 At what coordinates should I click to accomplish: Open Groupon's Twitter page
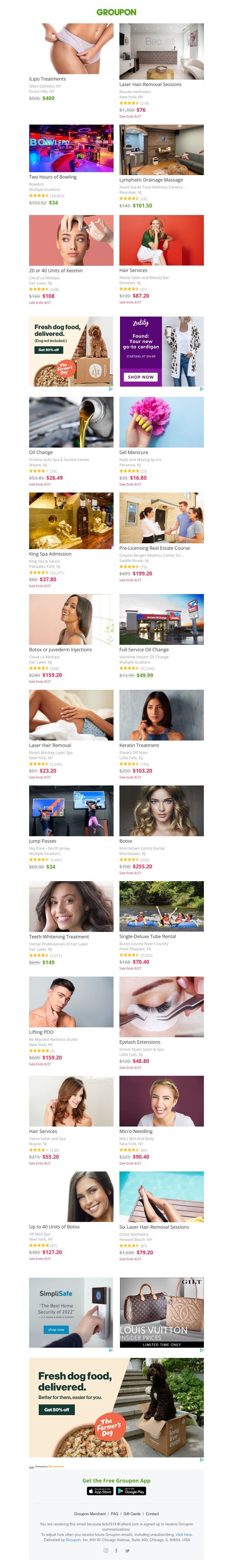click(x=127, y=1550)
